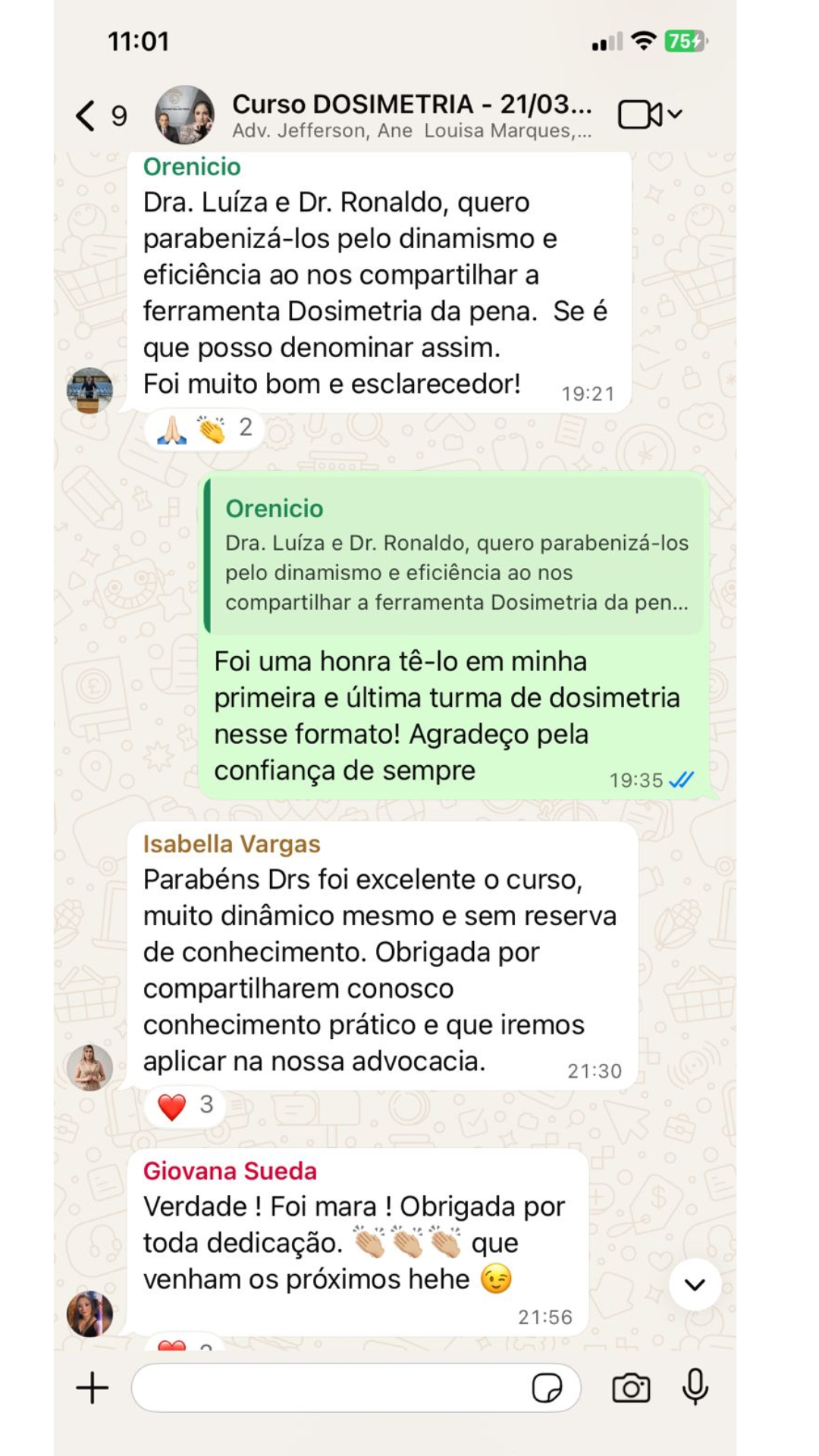Focus the message text field
819x1456 pixels.
330,1388
